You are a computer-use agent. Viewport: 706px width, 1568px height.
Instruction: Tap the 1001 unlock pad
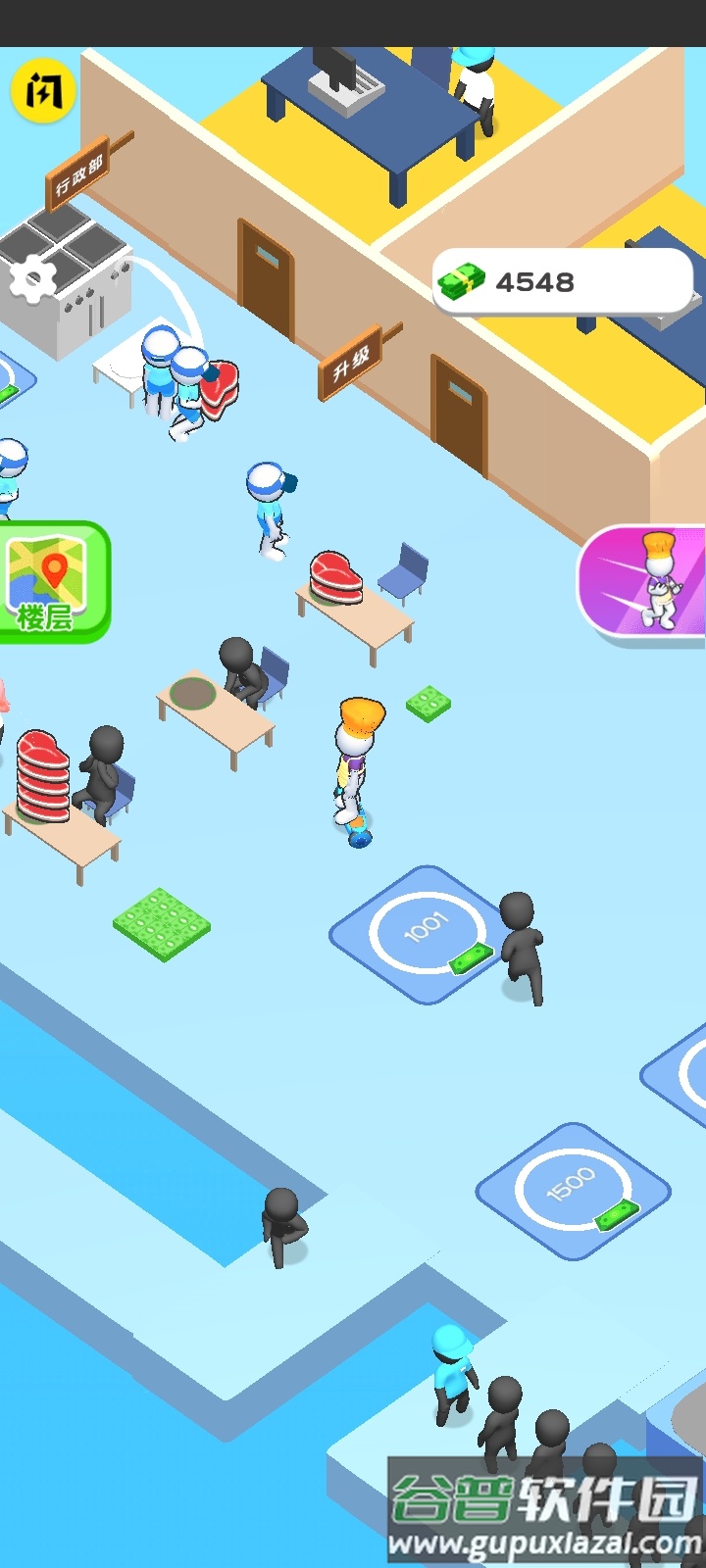426,932
